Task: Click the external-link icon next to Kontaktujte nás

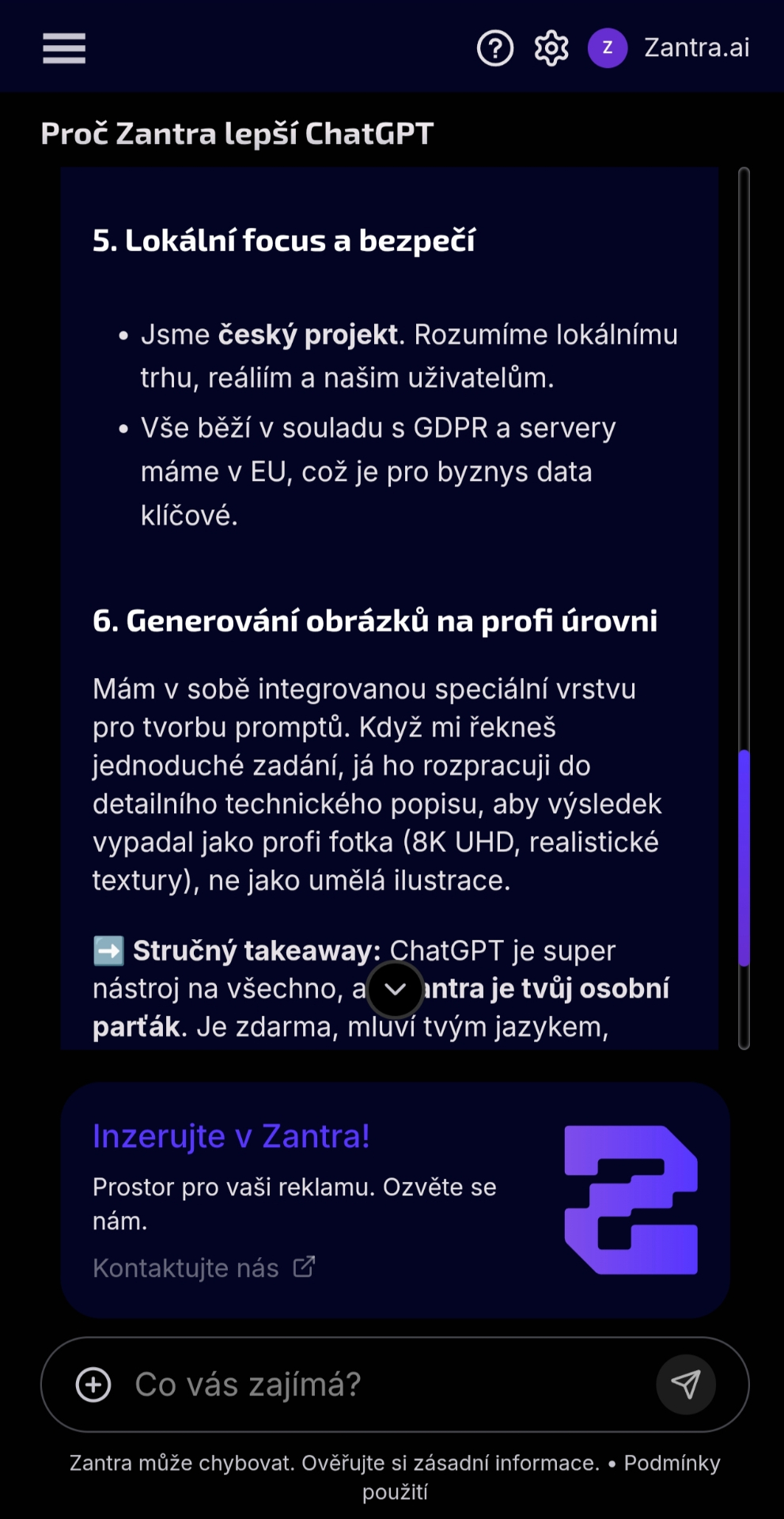Action: (x=303, y=1267)
